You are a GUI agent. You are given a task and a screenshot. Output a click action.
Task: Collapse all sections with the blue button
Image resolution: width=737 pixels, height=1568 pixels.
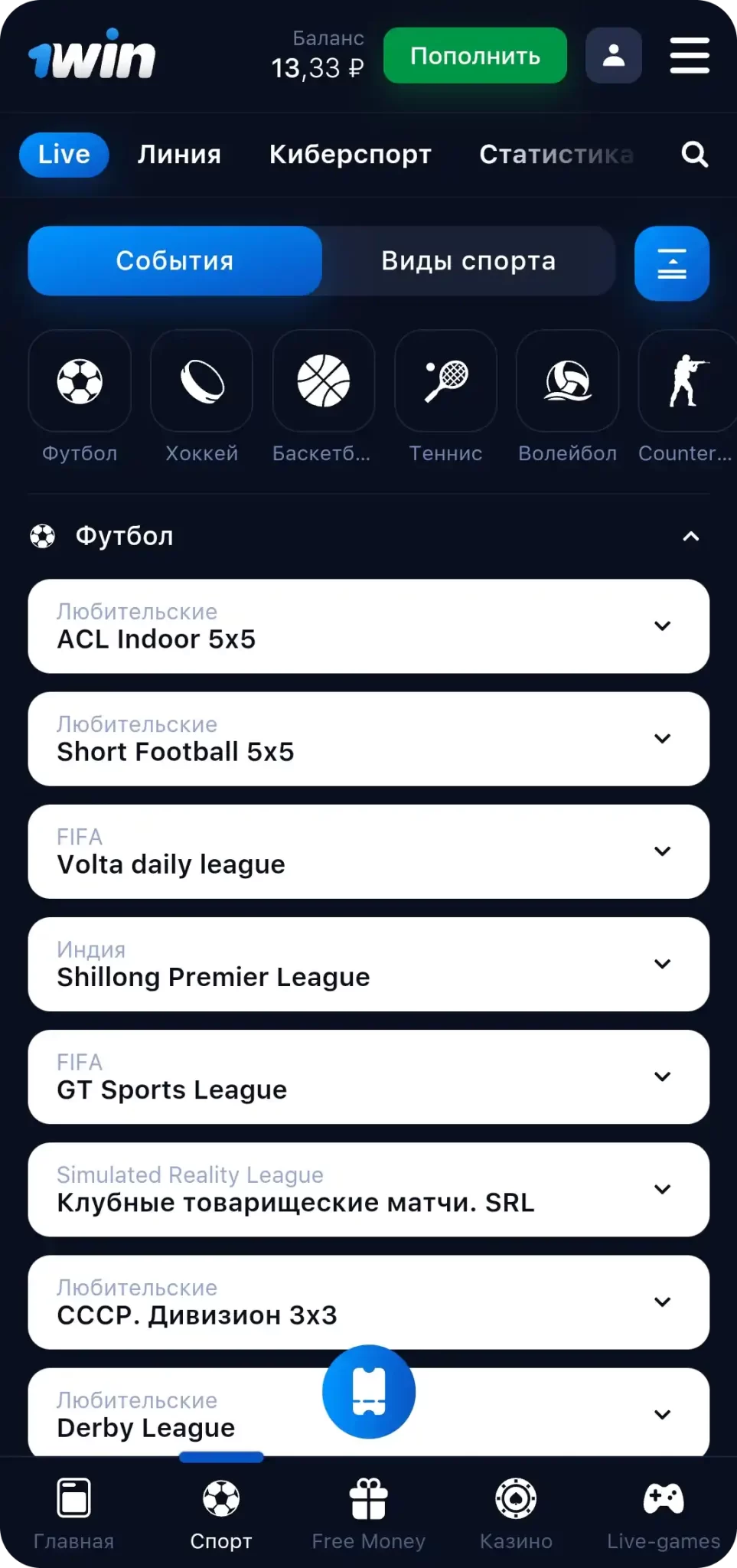pos(671,263)
